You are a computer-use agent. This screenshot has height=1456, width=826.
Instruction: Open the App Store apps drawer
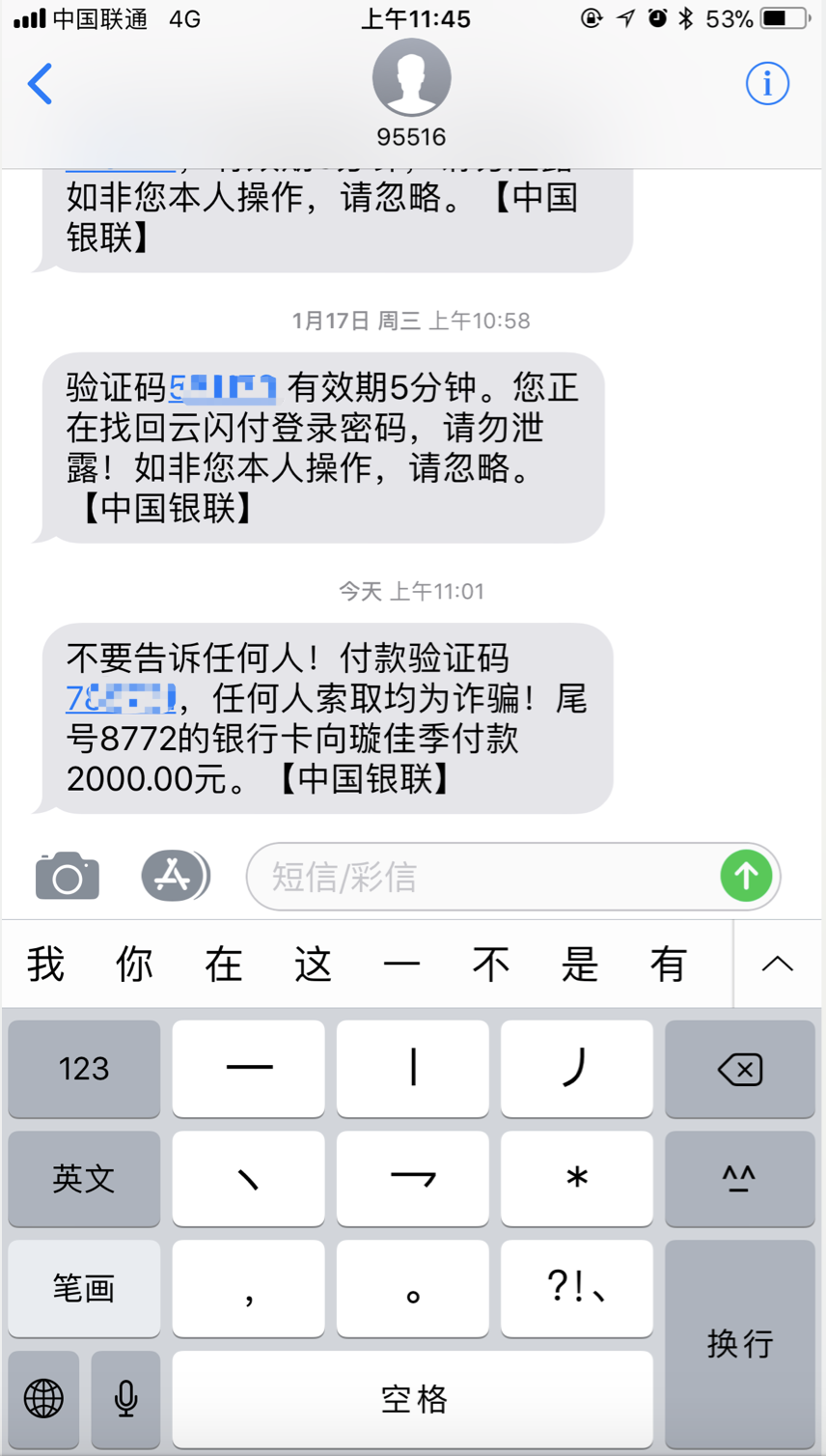pos(174,876)
